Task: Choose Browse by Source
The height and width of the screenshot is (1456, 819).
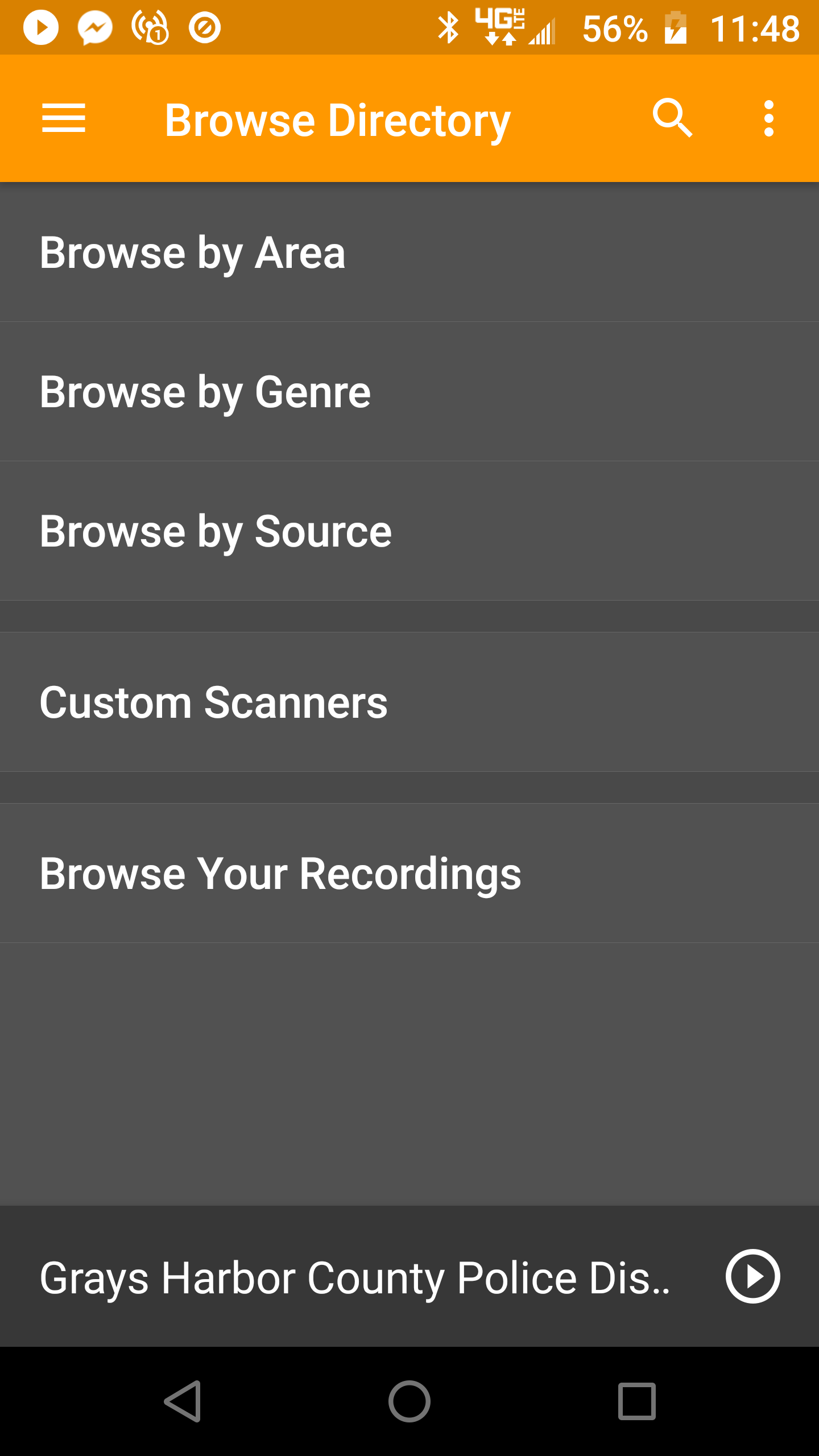Action: [409, 531]
